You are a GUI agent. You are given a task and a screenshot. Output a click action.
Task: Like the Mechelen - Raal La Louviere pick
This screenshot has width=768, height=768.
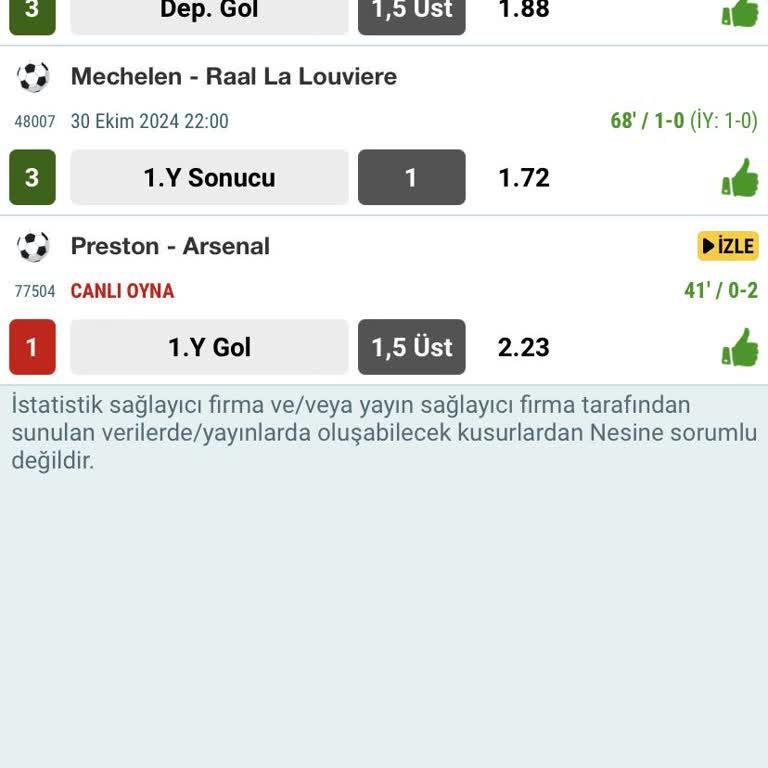click(x=740, y=178)
